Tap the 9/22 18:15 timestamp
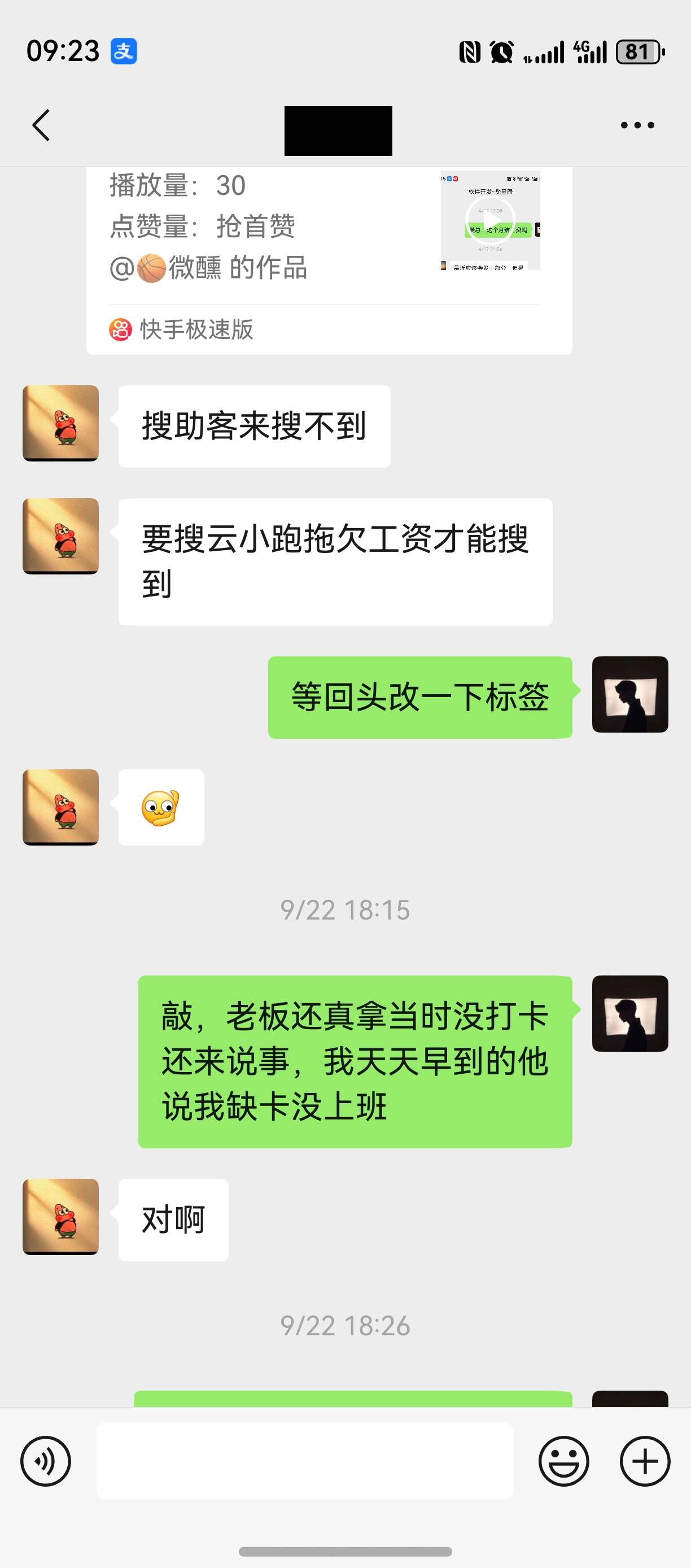 pyautogui.click(x=345, y=910)
